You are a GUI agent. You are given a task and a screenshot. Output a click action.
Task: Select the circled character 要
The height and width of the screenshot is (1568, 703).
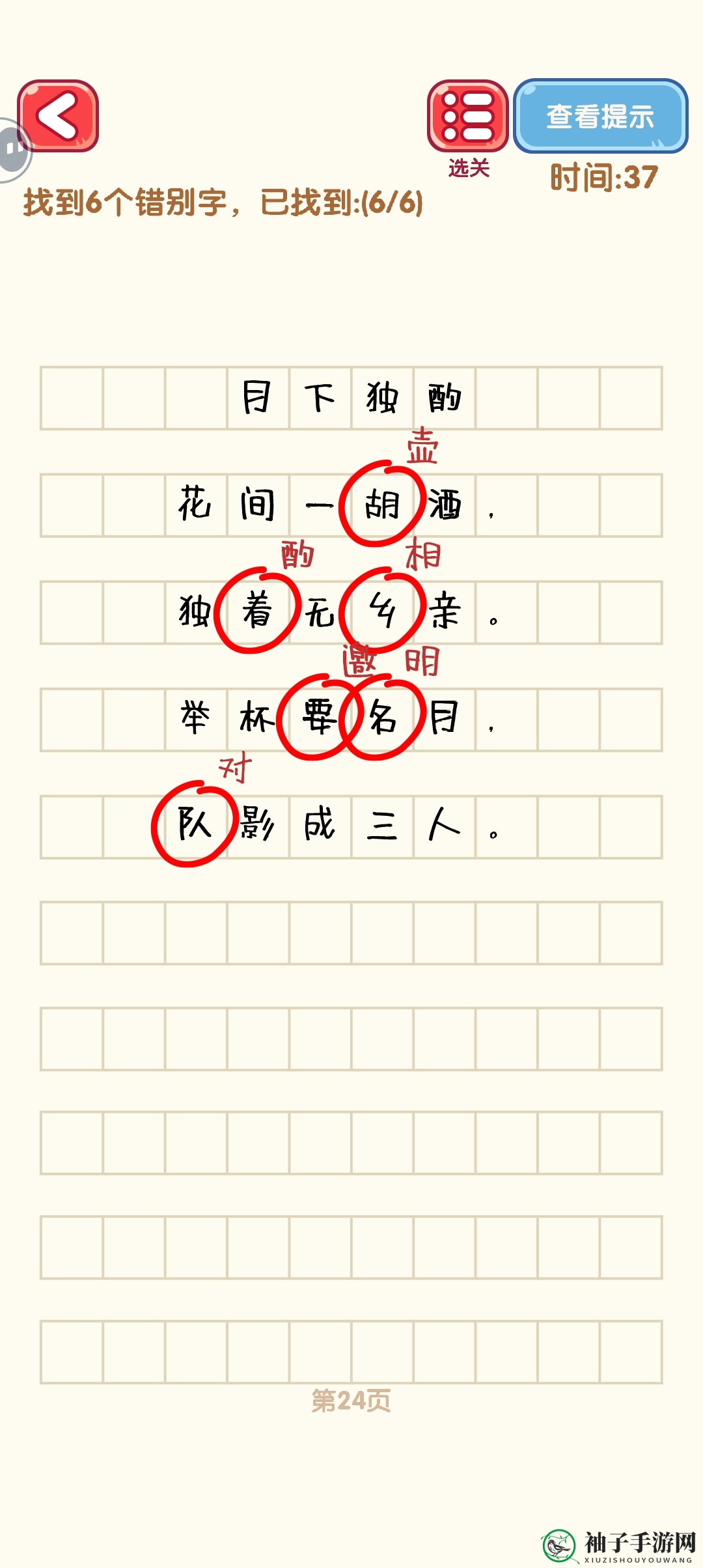tap(319, 718)
